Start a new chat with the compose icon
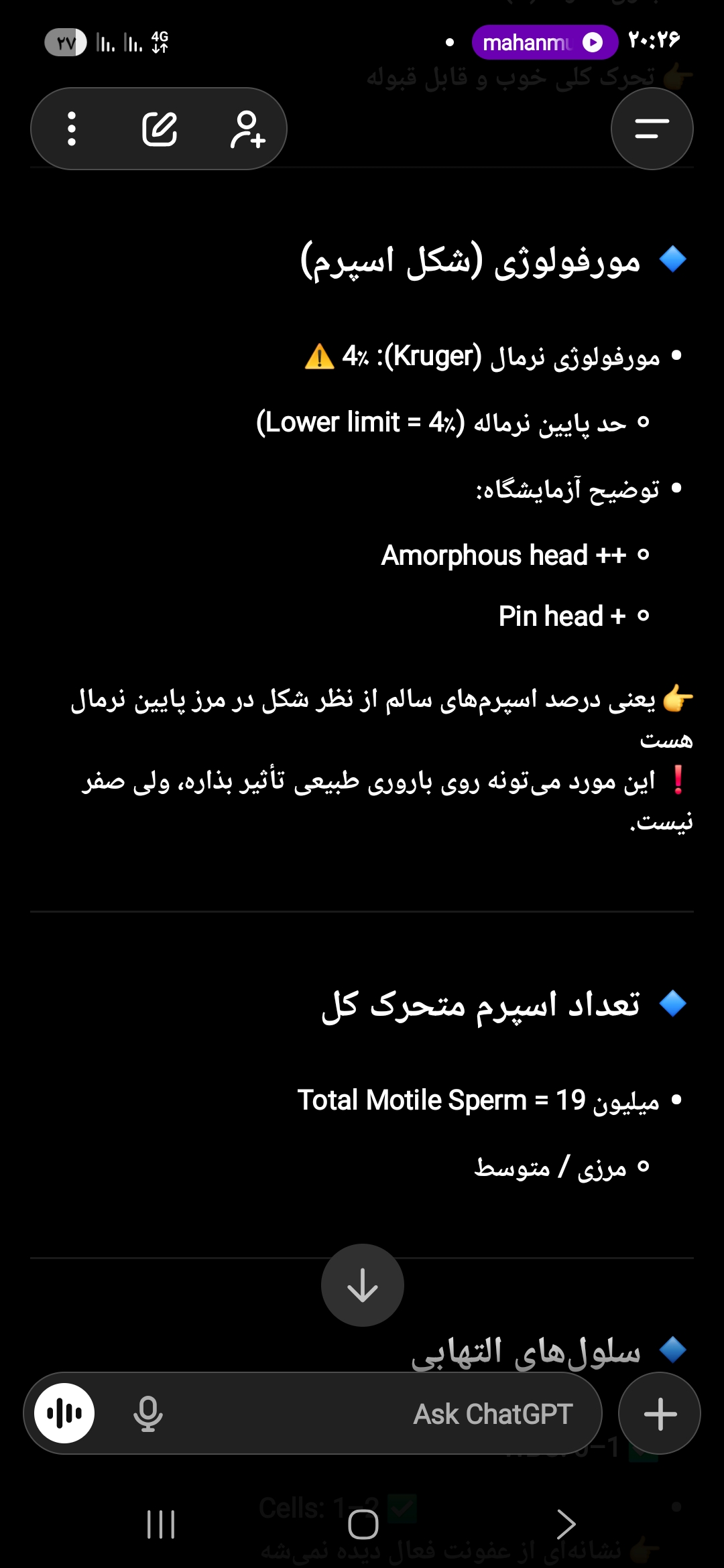 160,129
